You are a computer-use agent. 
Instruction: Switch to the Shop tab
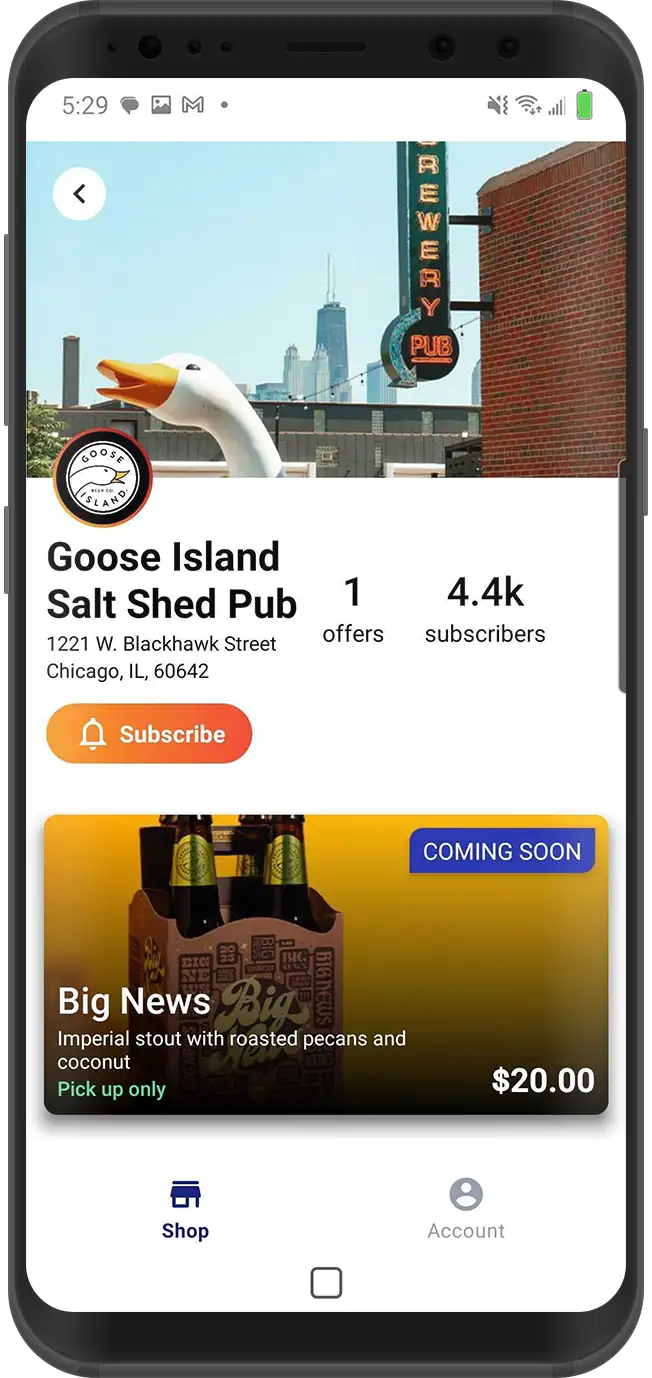point(185,1208)
